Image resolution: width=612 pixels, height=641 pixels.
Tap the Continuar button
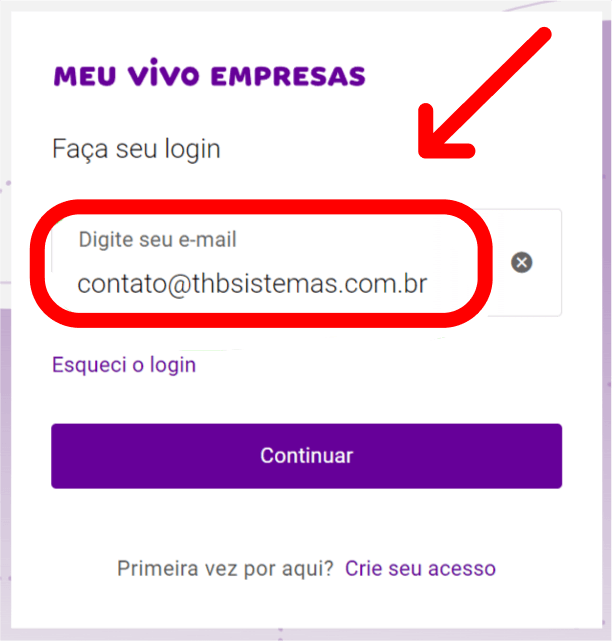[306, 455]
